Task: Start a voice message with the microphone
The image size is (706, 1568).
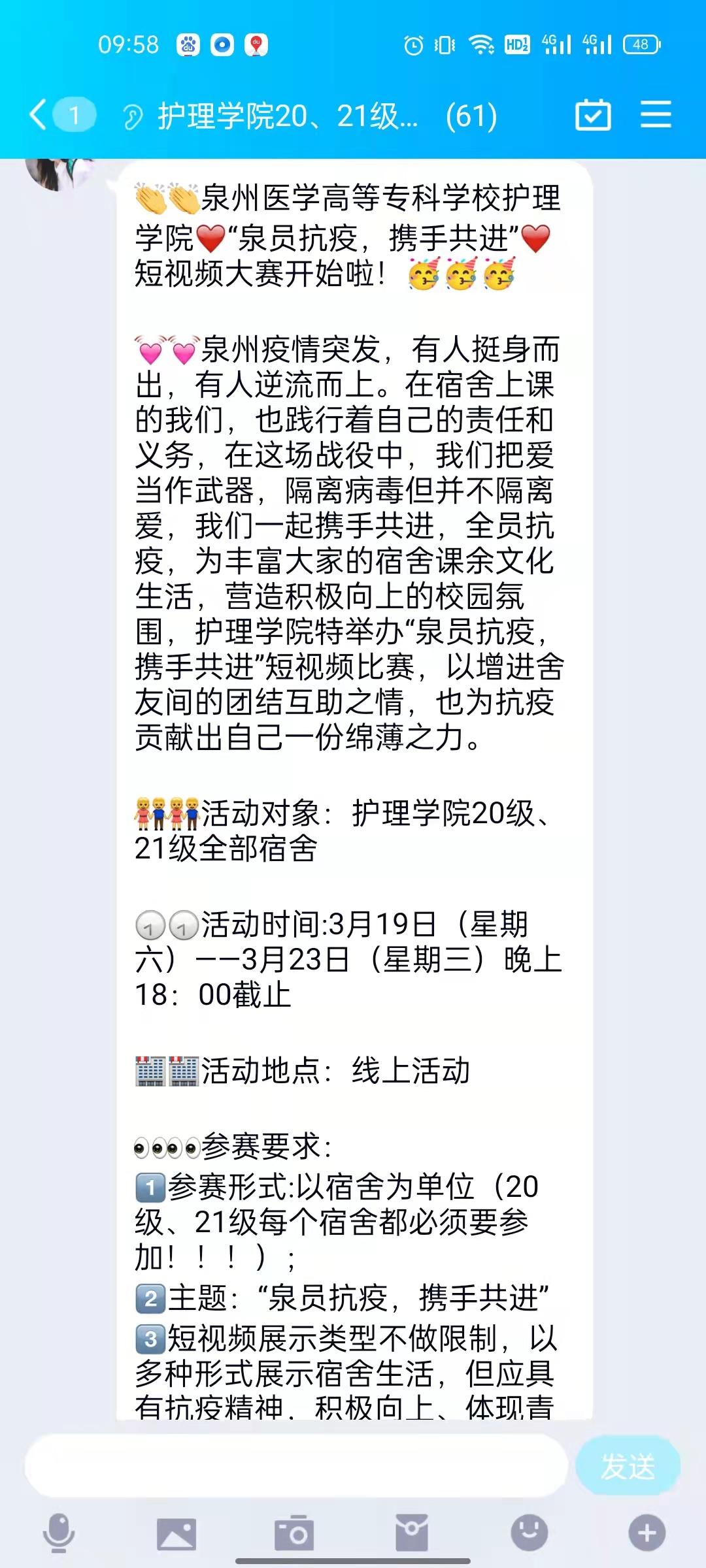Action: pos(59,1532)
